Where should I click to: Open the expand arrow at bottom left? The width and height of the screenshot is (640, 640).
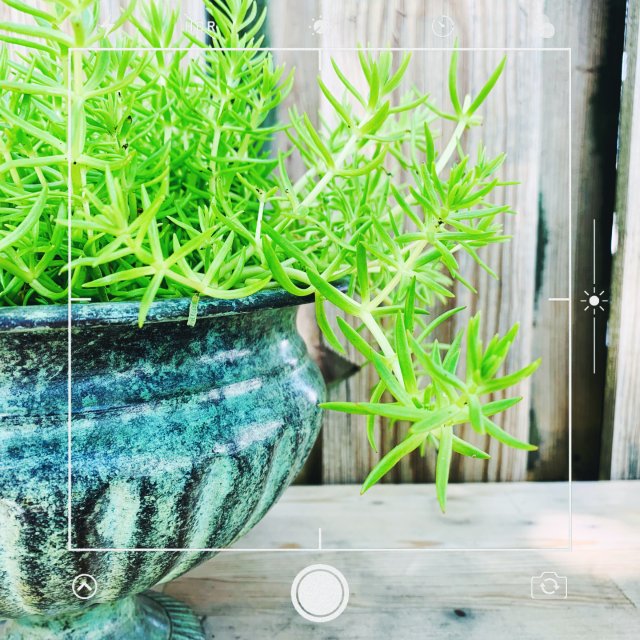coord(85,586)
